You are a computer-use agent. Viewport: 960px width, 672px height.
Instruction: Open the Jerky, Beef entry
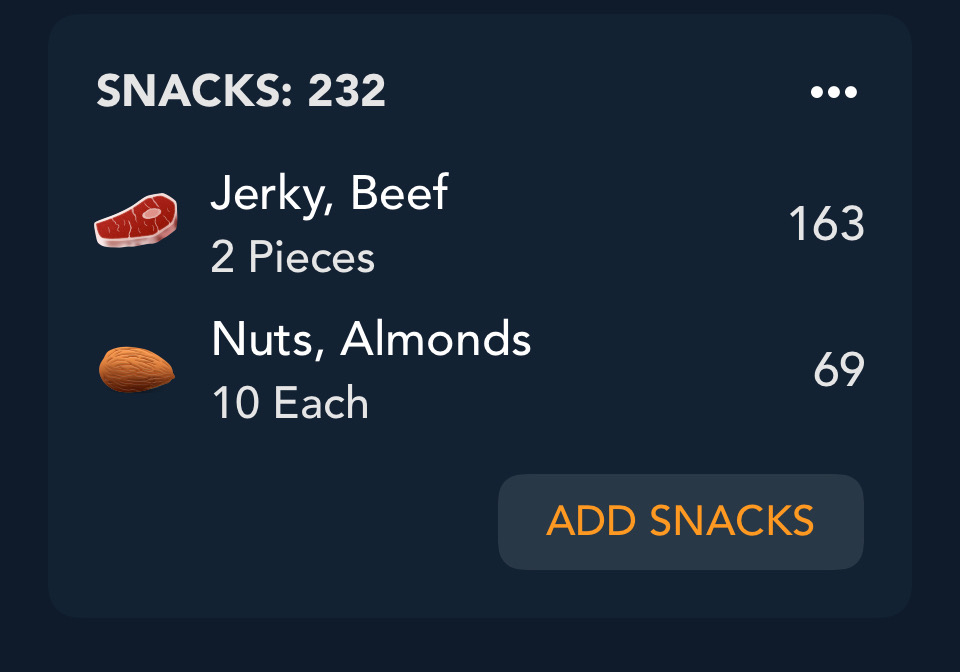(330, 223)
